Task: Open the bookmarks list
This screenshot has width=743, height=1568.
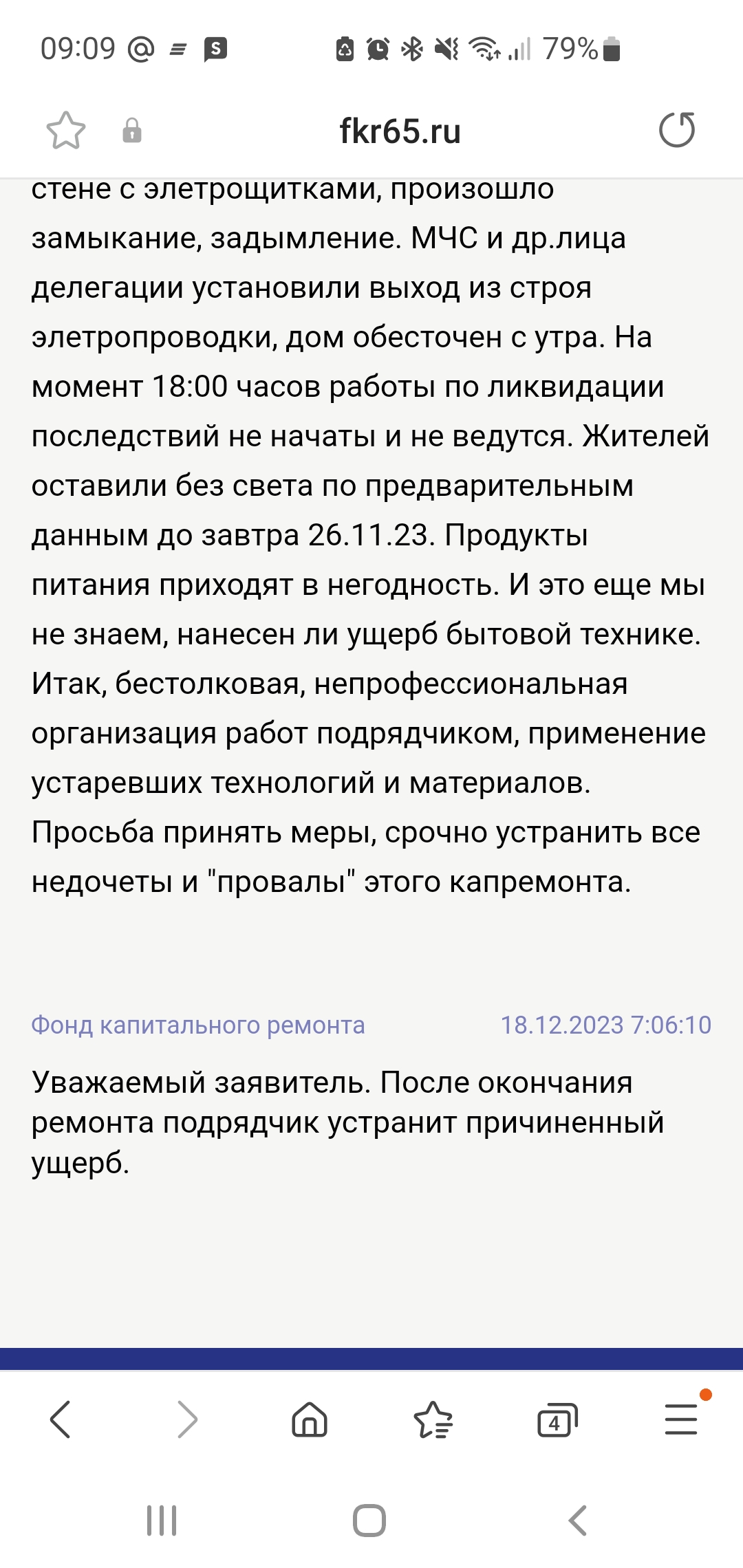Action: pyautogui.click(x=433, y=1419)
